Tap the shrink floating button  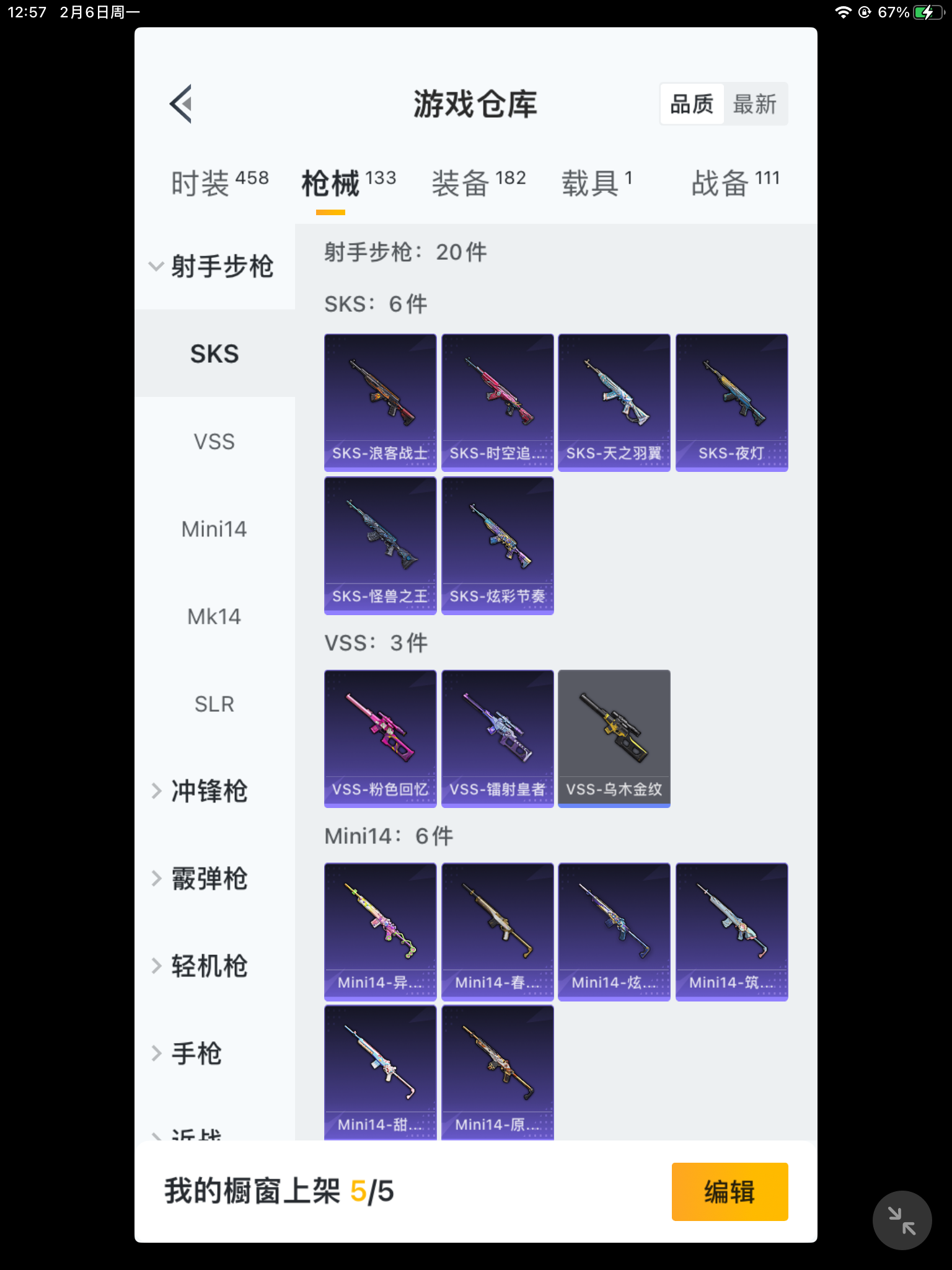(902, 1220)
